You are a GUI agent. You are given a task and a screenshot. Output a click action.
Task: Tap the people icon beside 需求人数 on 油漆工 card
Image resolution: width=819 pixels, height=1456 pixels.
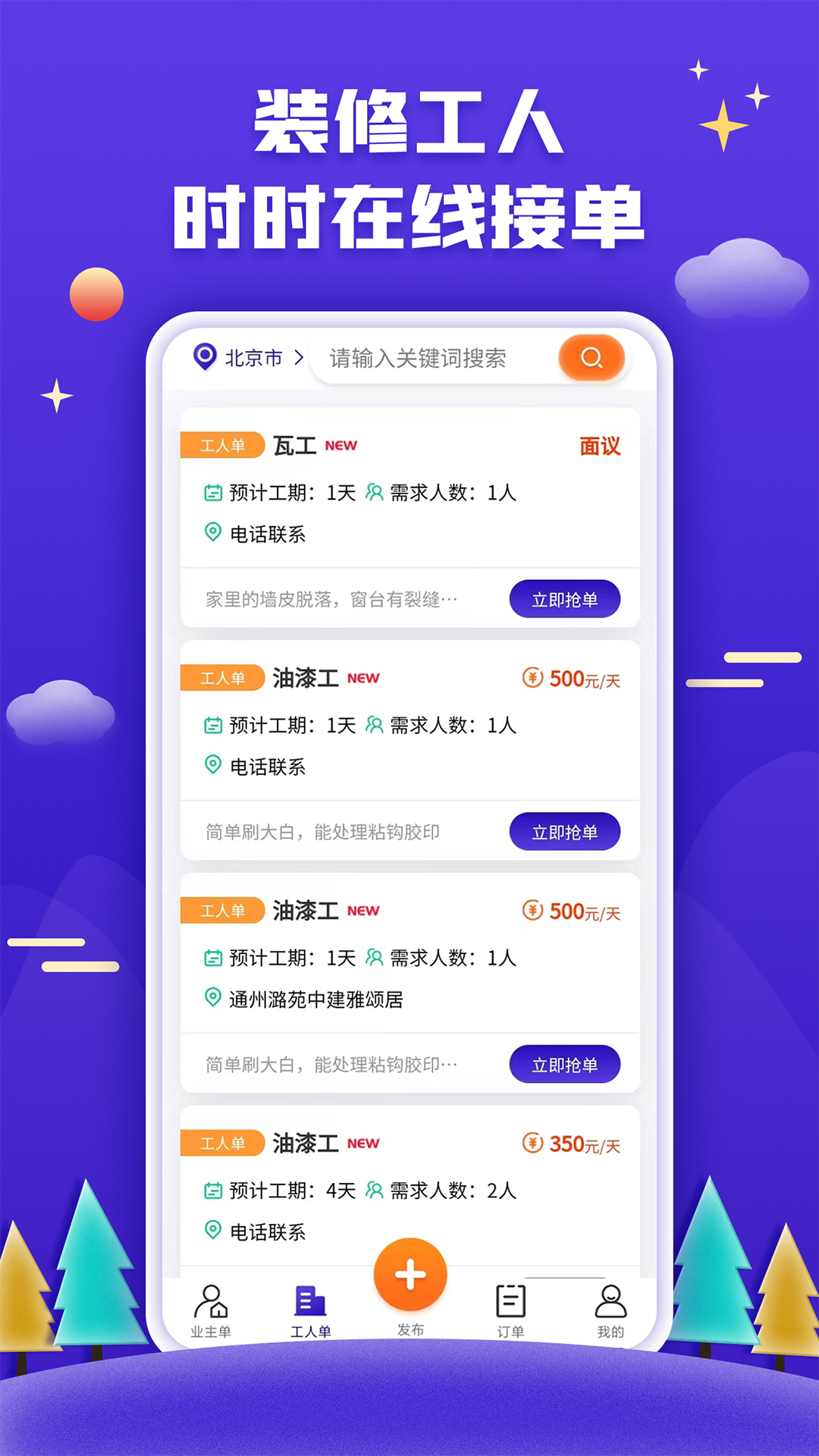pos(374,726)
